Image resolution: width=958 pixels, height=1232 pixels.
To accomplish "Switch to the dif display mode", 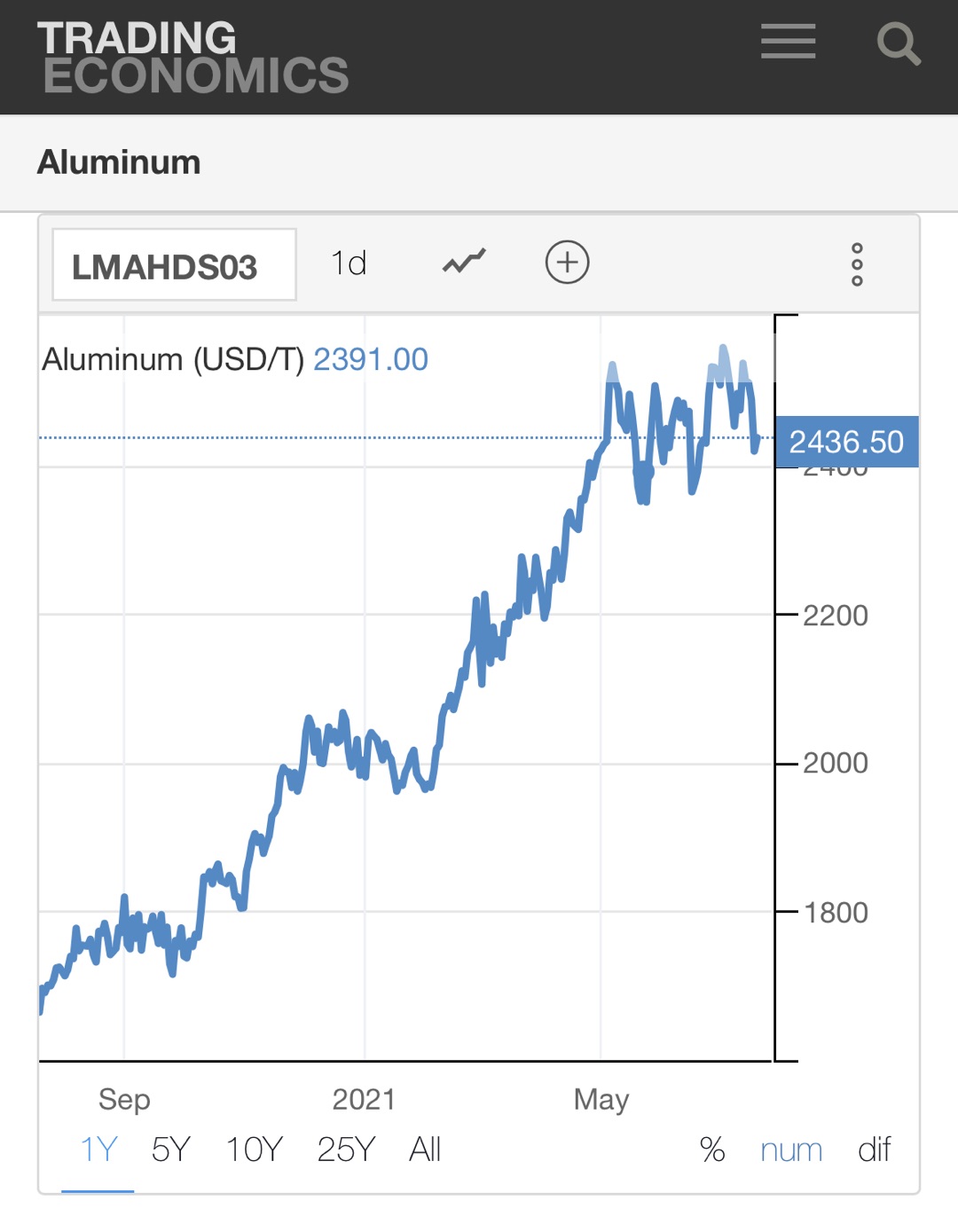I will click(x=874, y=1150).
